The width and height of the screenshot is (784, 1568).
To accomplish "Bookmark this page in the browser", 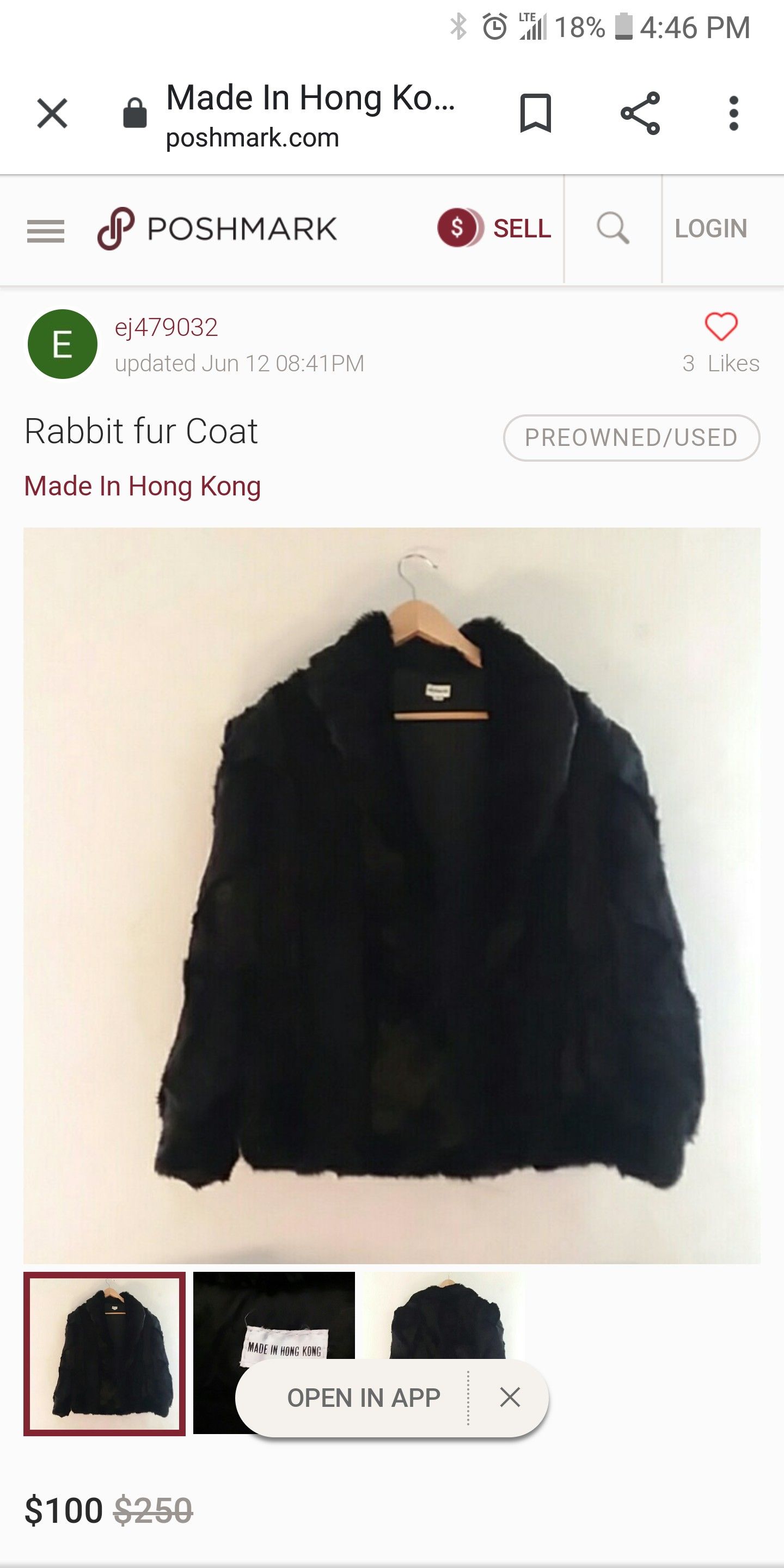I will pyautogui.click(x=536, y=113).
